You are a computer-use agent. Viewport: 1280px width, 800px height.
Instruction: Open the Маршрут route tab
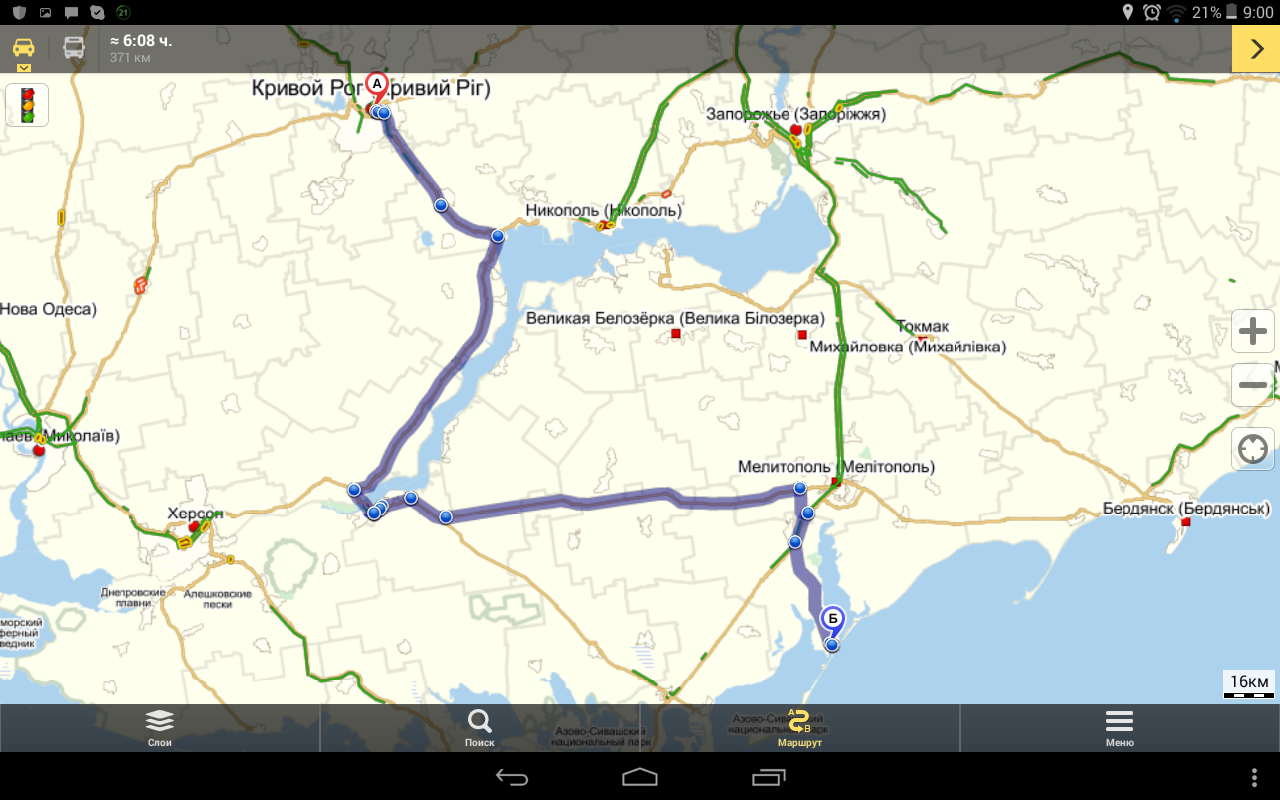[x=799, y=728]
